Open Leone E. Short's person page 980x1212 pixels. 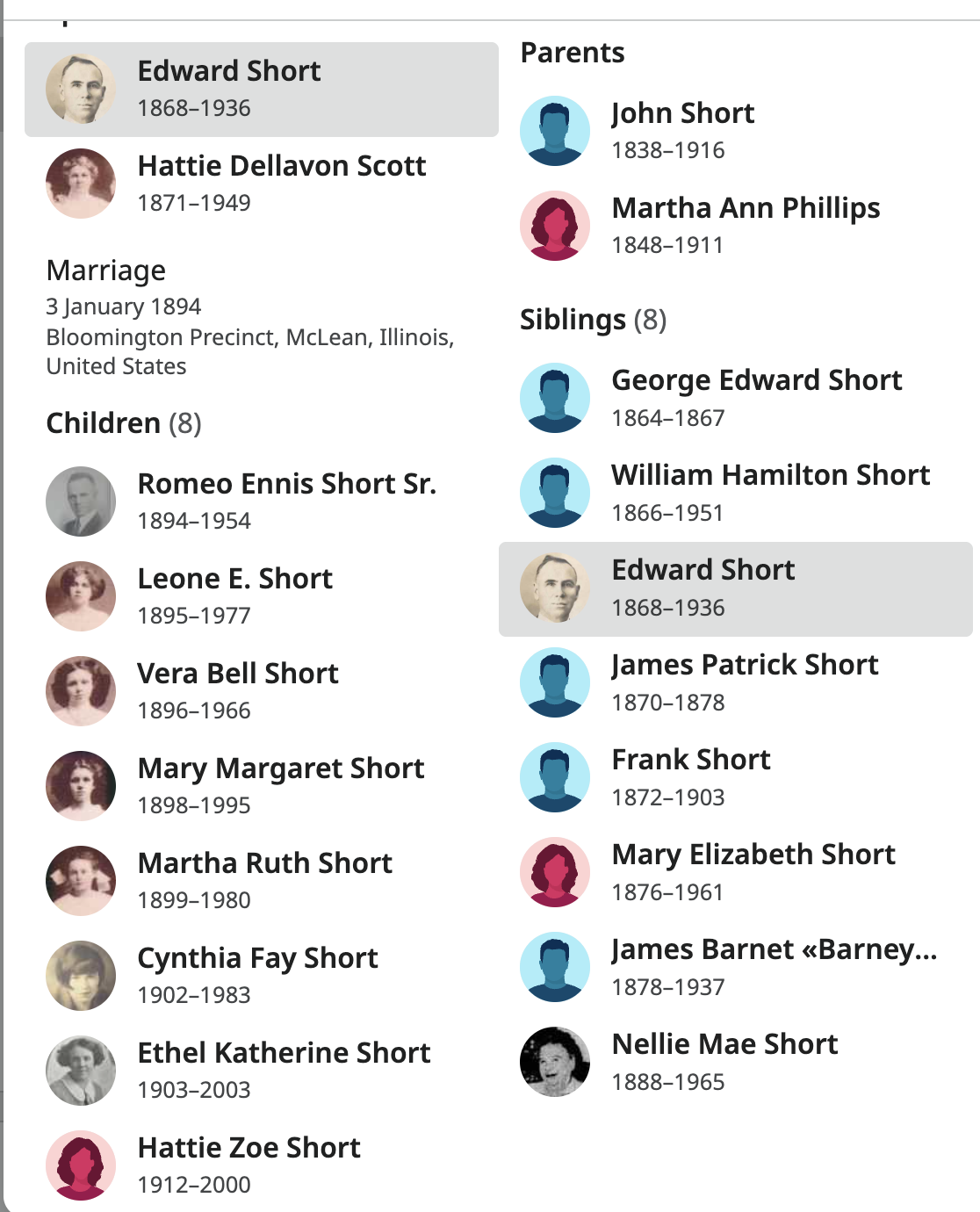tap(234, 579)
